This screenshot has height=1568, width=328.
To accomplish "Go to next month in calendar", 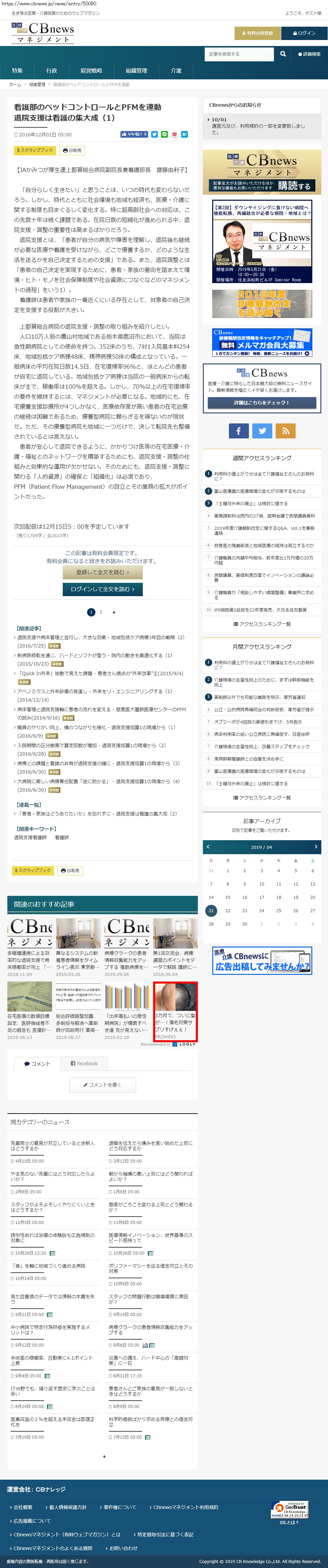I will click(x=316, y=847).
